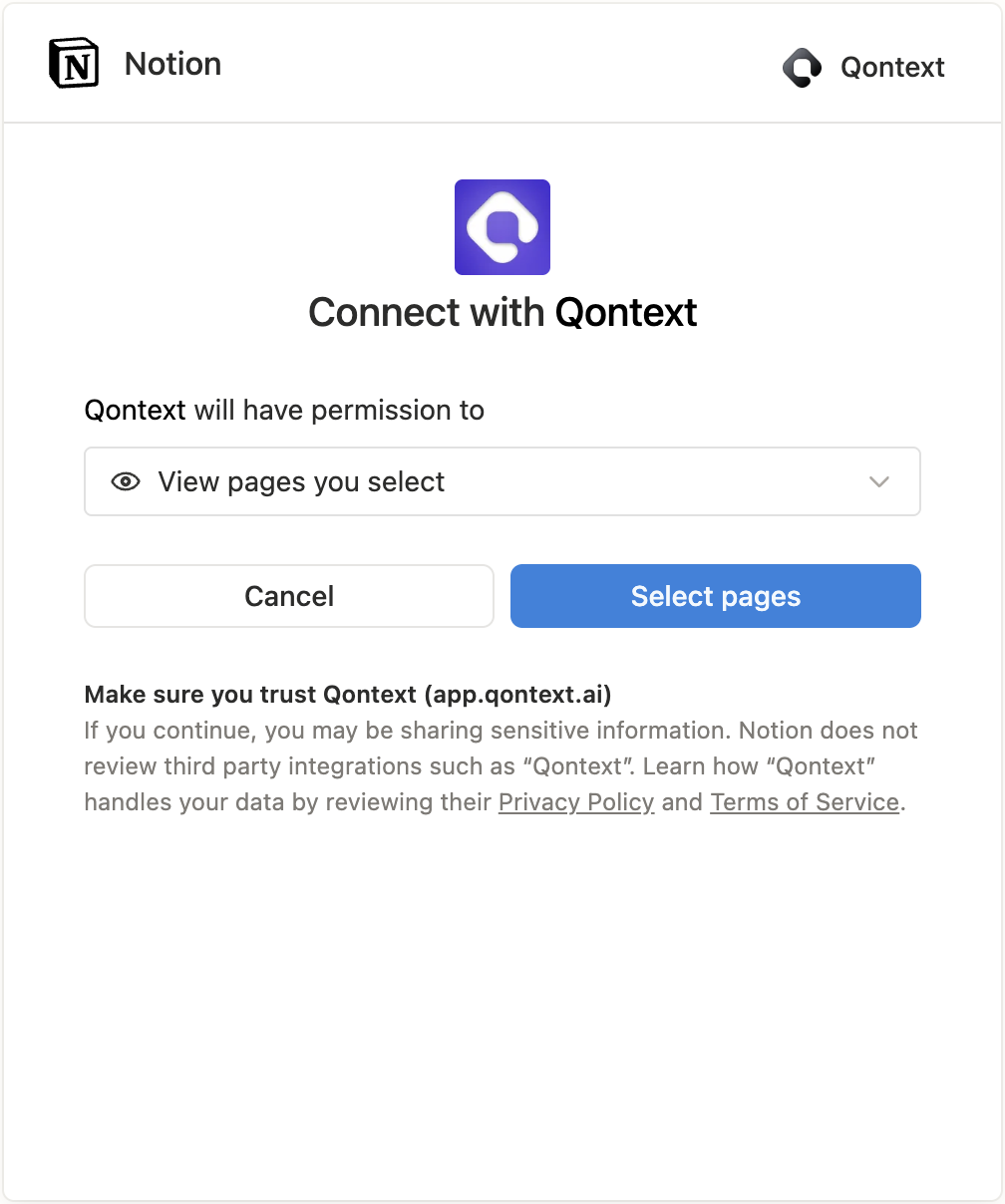Click the eye icon next to permission text
The image size is (1005, 1204).
pyautogui.click(x=125, y=481)
